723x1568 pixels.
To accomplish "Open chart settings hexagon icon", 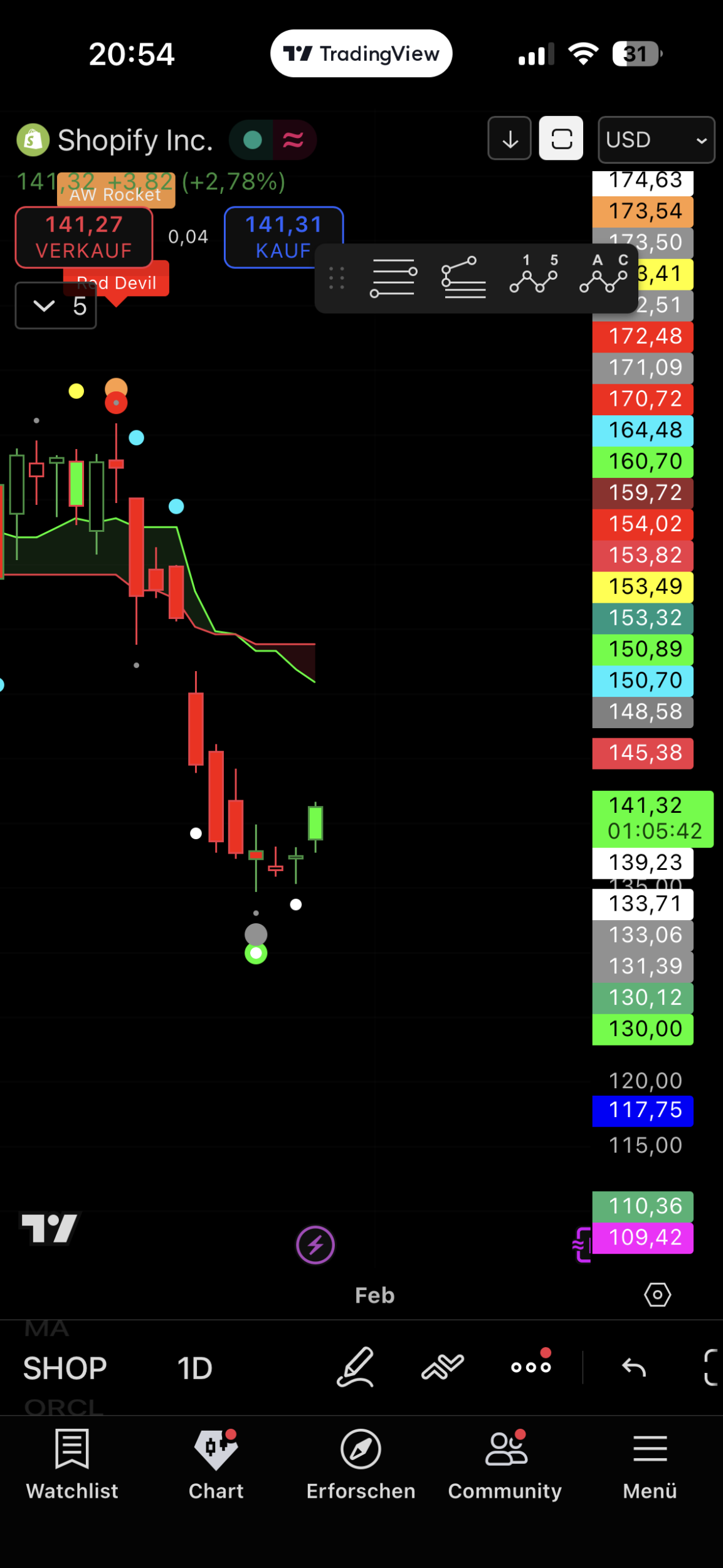I will point(657,1295).
